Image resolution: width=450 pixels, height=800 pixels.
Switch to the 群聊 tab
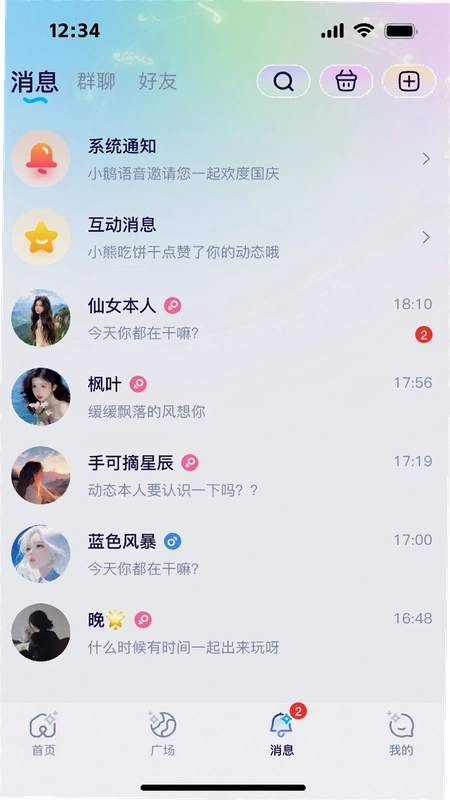point(96,82)
